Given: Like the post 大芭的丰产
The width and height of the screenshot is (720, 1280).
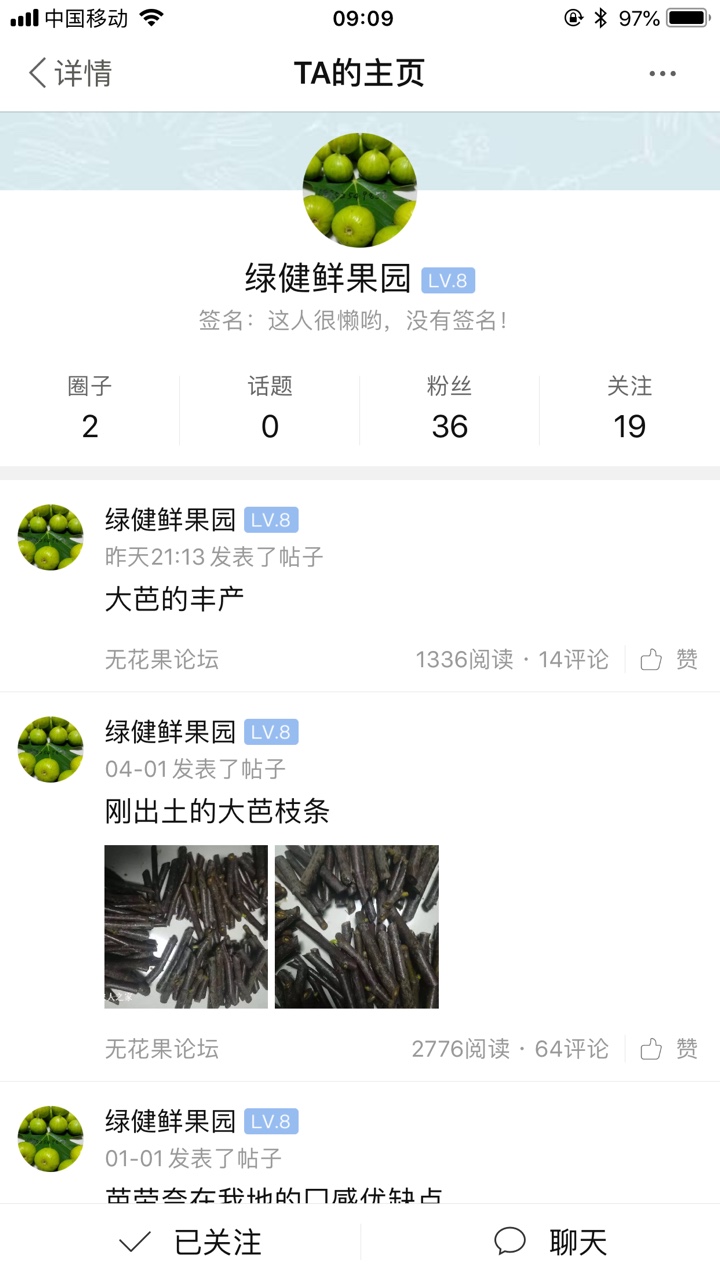Looking at the screenshot, I should [x=669, y=659].
